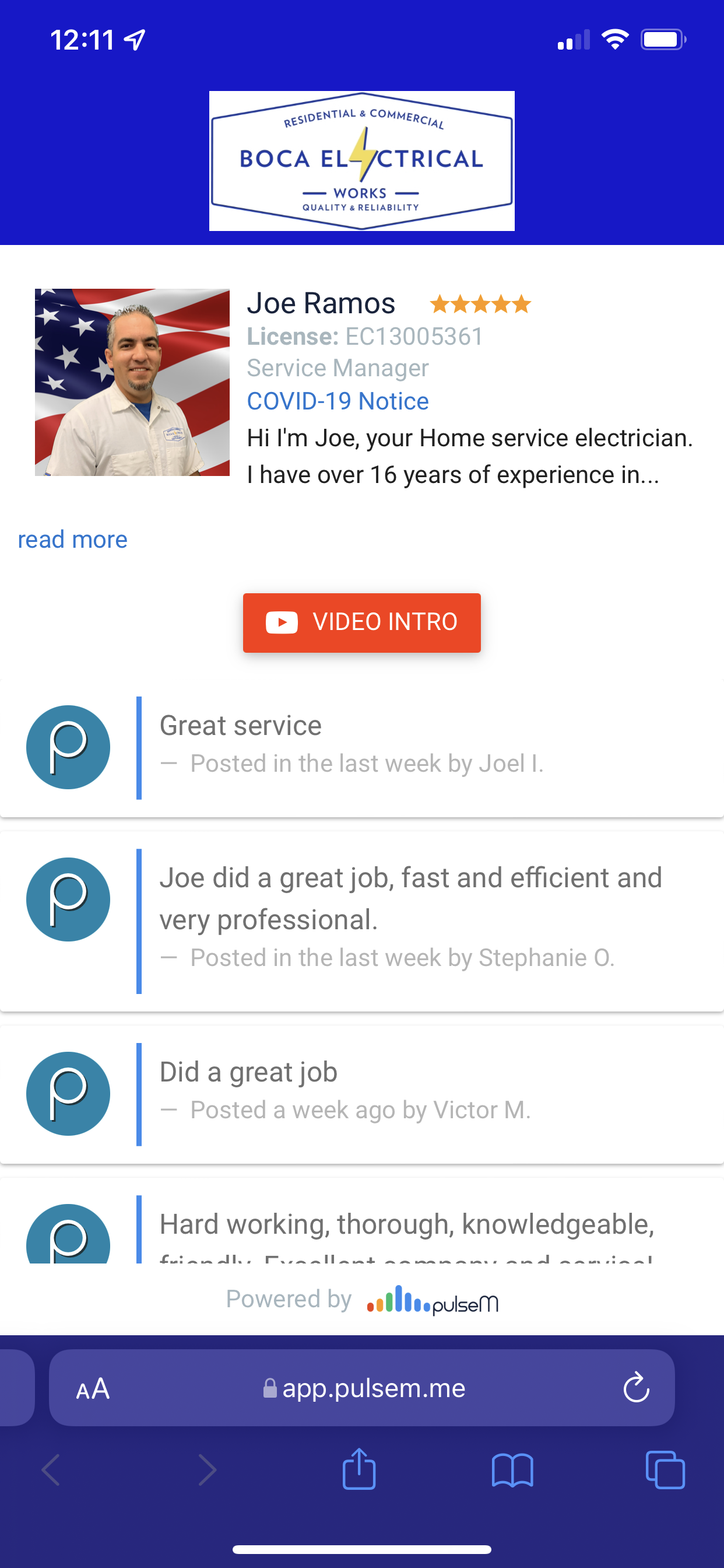Open the COVID-19 Notice link
The image size is (724, 1568).
337,401
